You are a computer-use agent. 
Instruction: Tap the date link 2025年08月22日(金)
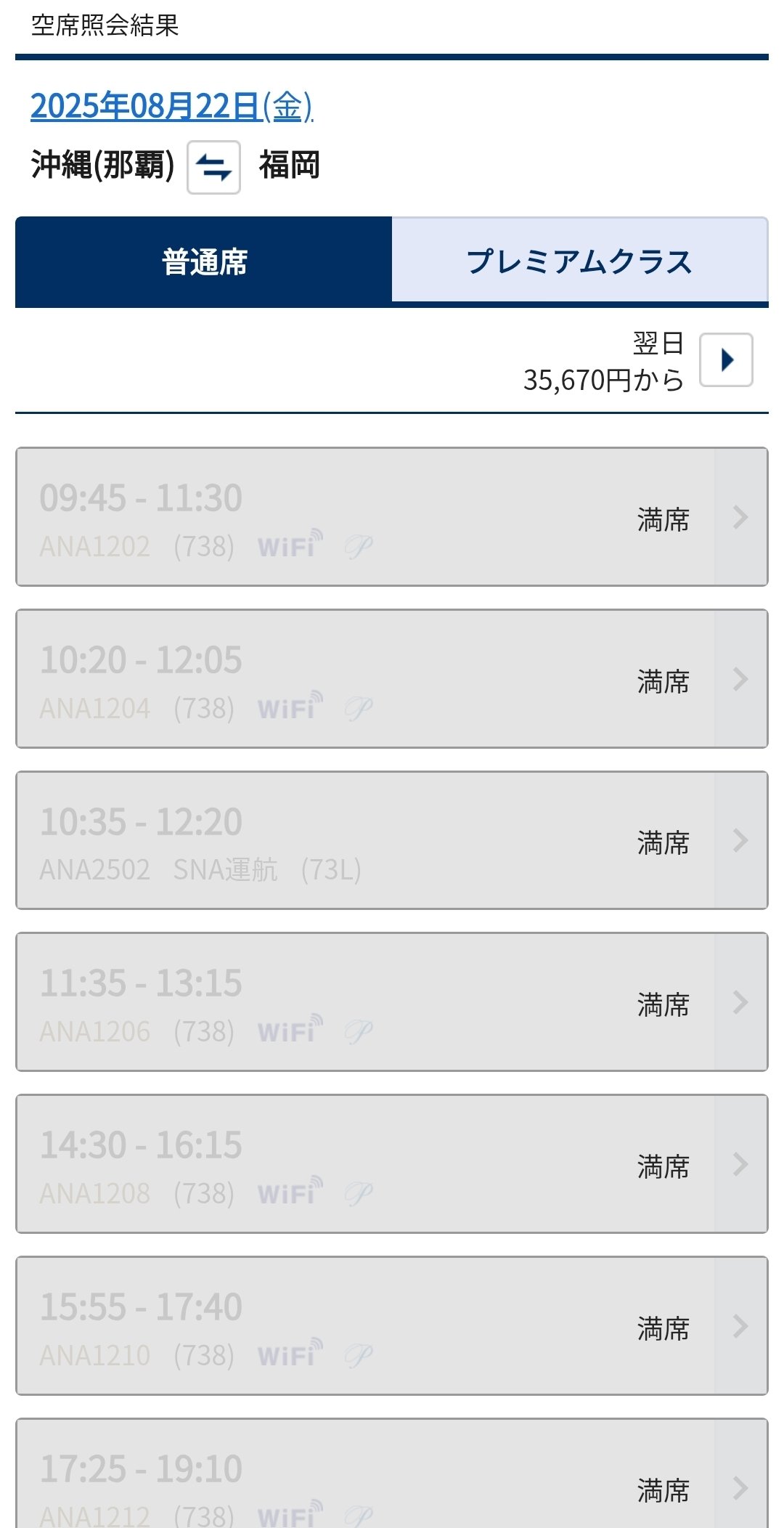pos(171,106)
